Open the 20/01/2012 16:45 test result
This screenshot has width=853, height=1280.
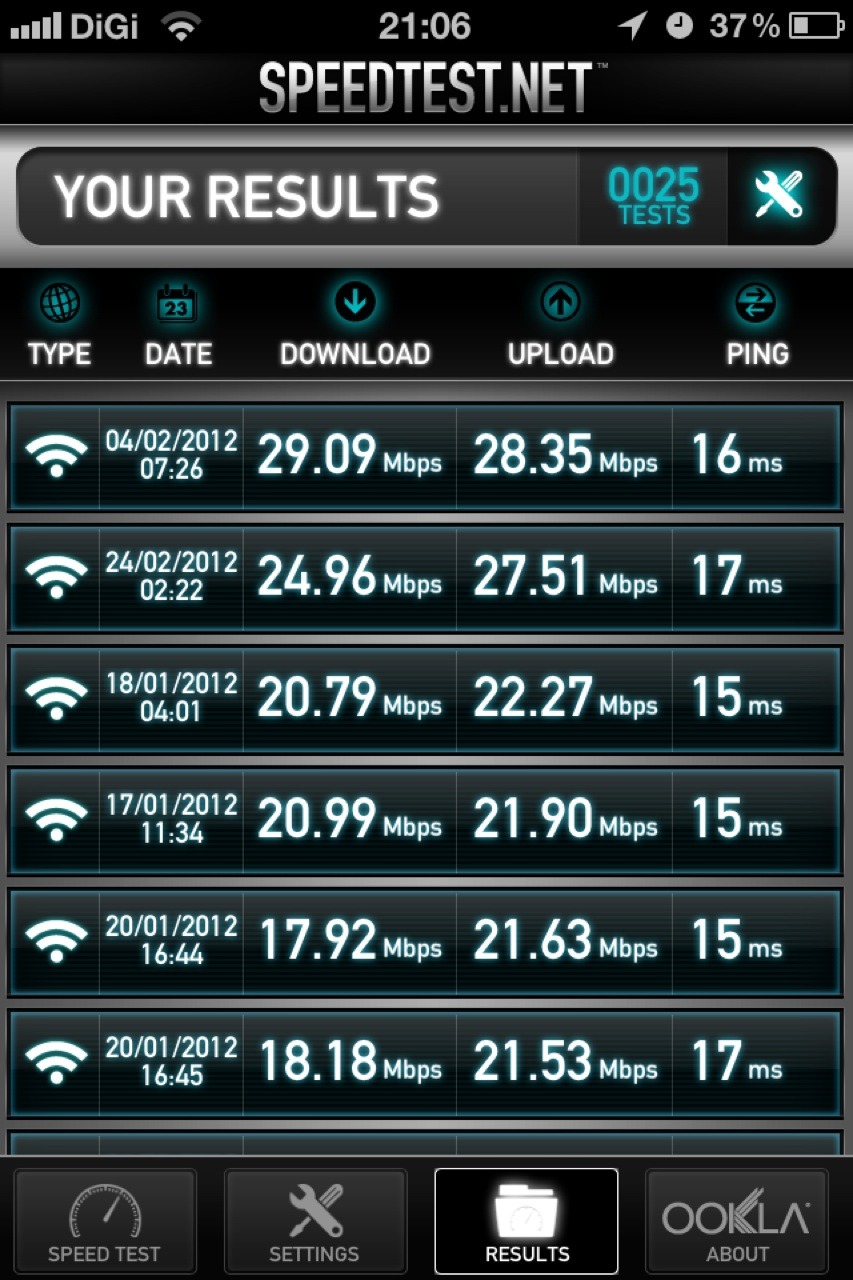[x=426, y=1062]
